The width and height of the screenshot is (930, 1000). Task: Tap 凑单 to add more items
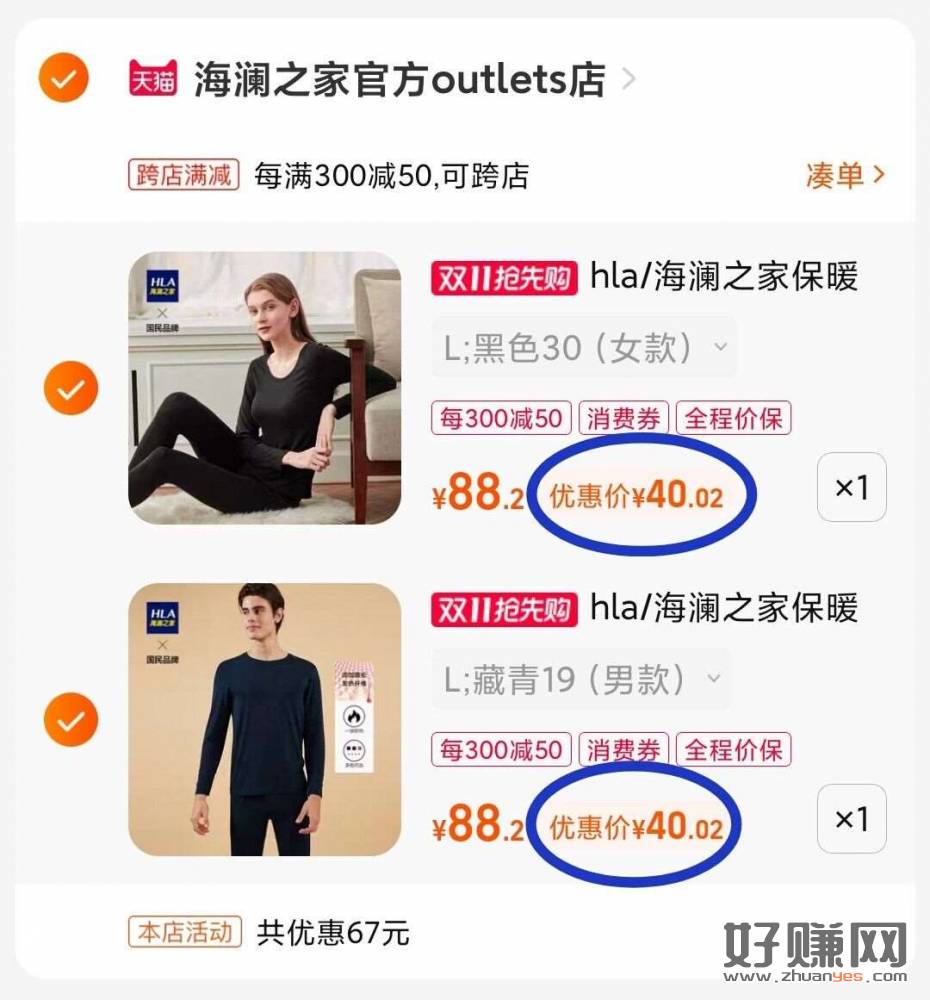[x=845, y=176]
